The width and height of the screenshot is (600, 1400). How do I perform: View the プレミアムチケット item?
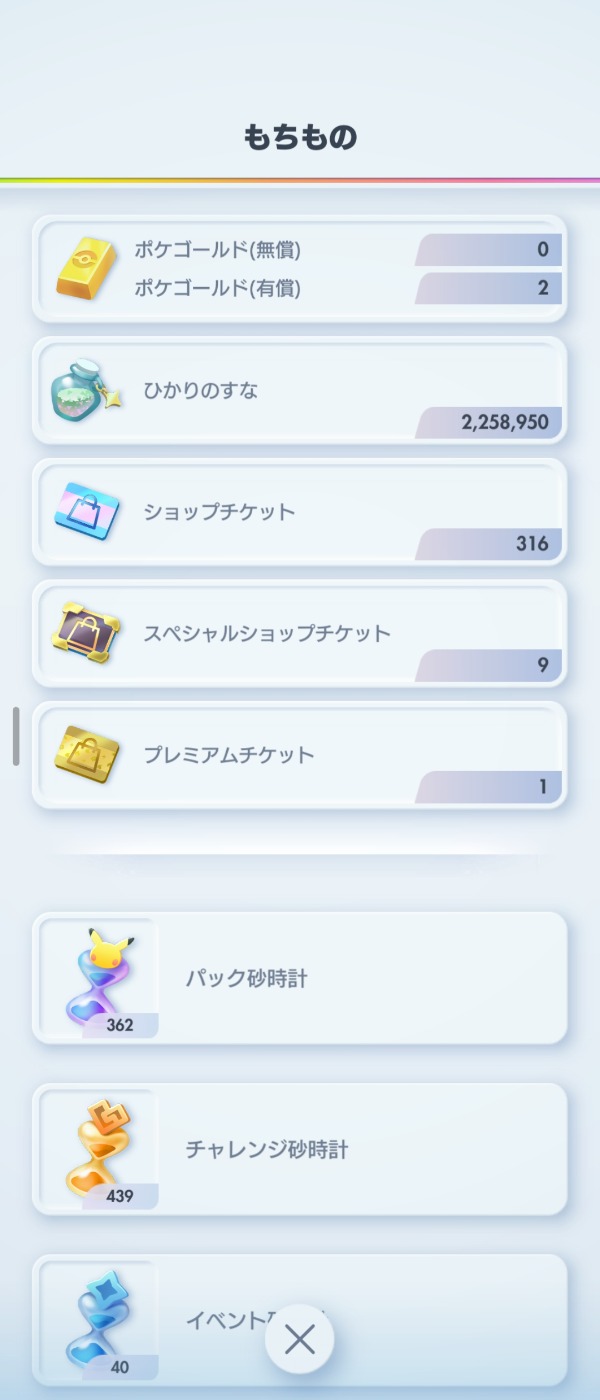pos(300,755)
